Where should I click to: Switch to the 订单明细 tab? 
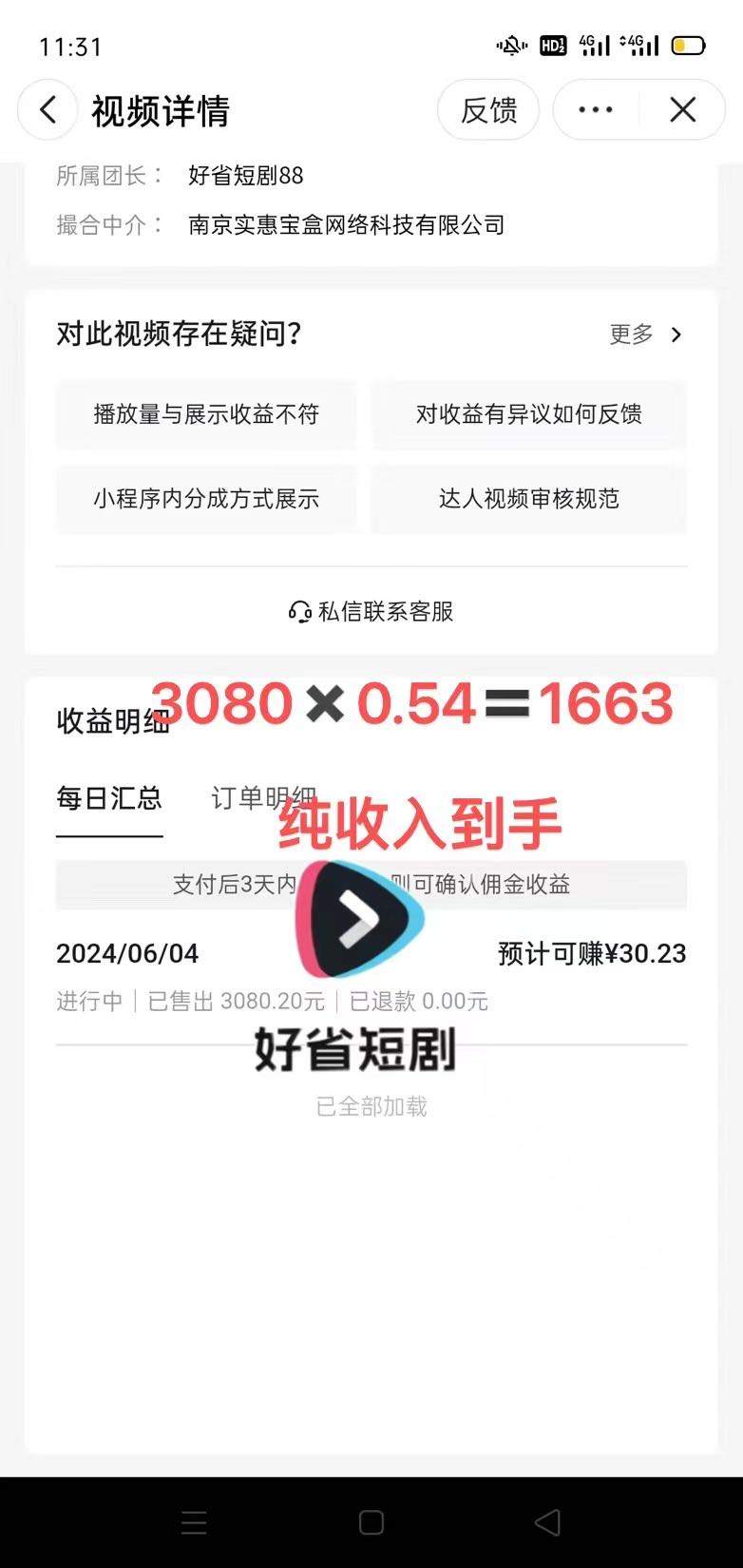[262, 798]
